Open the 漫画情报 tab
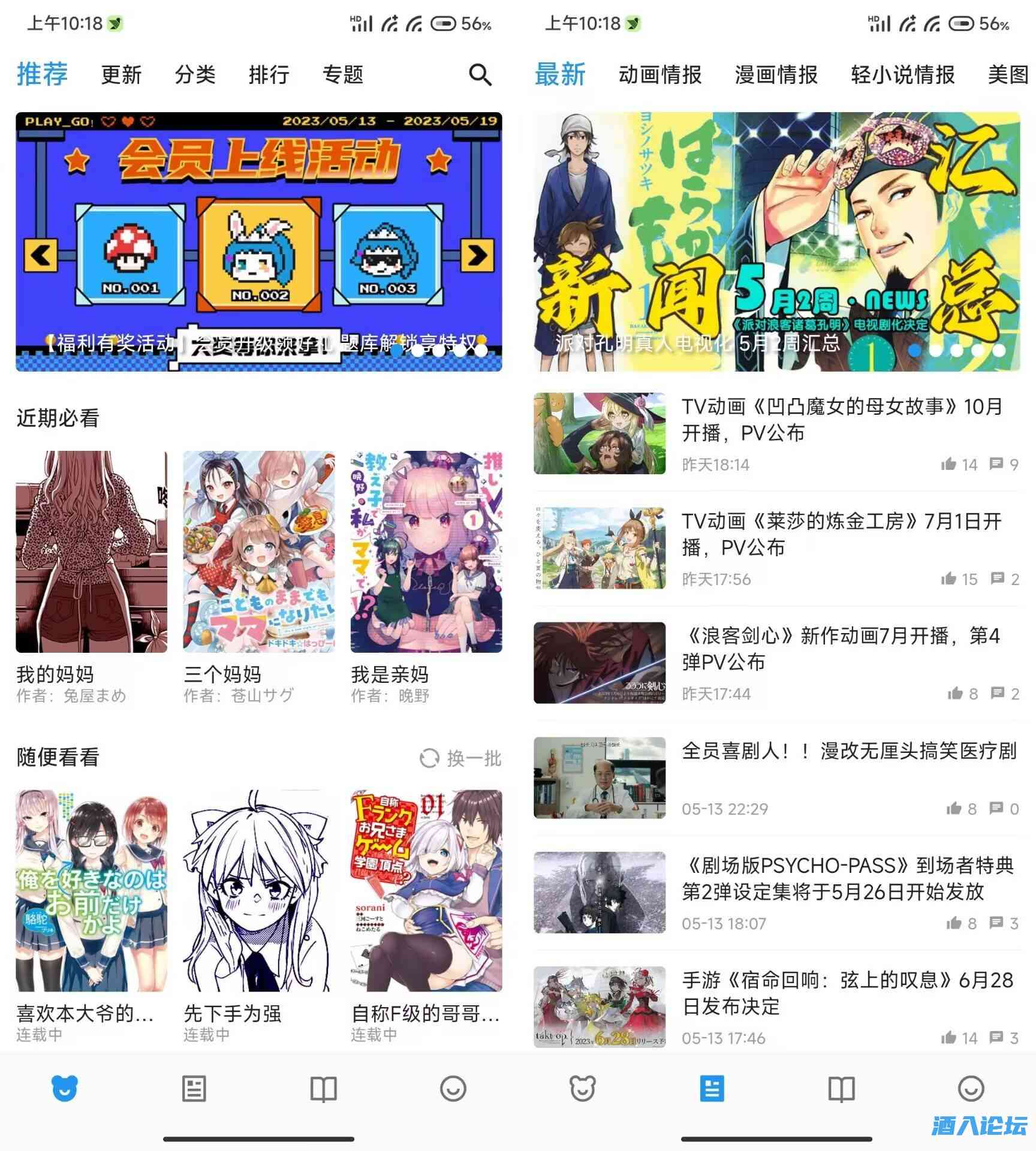Image resolution: width=1036 pixels, height=1151 pixels. 776,75
